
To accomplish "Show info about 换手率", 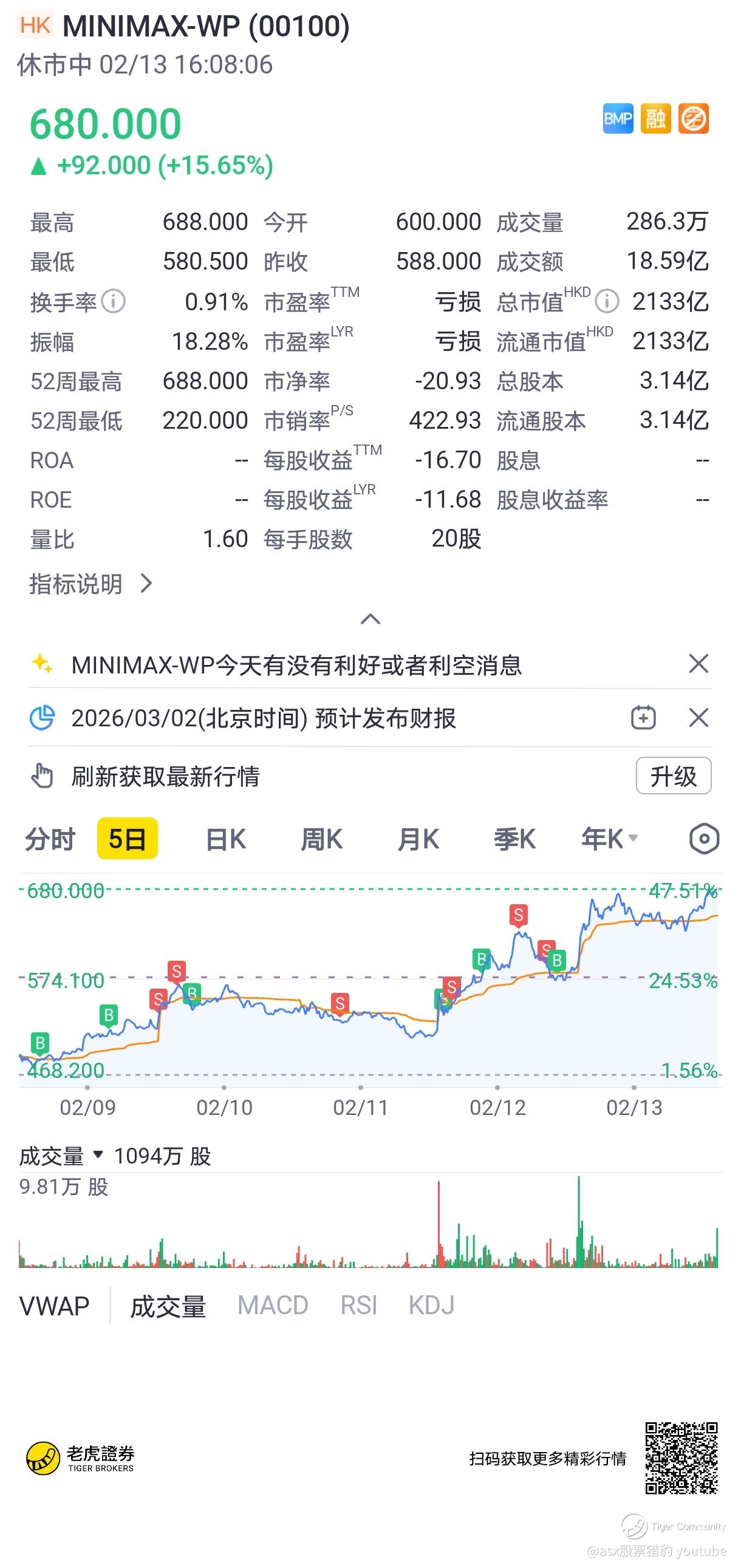I will (x=113, y=301).
